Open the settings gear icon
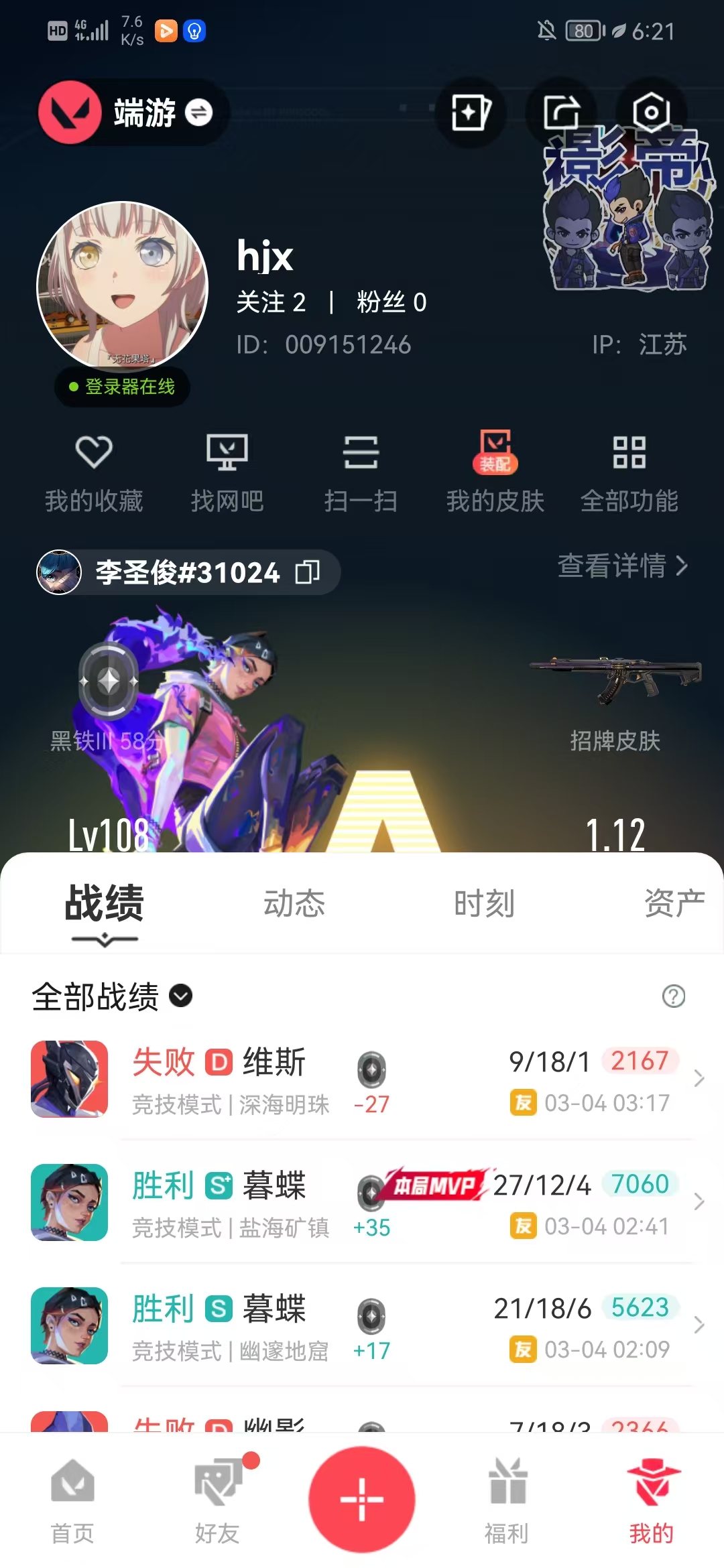 [x=651, y=112]
